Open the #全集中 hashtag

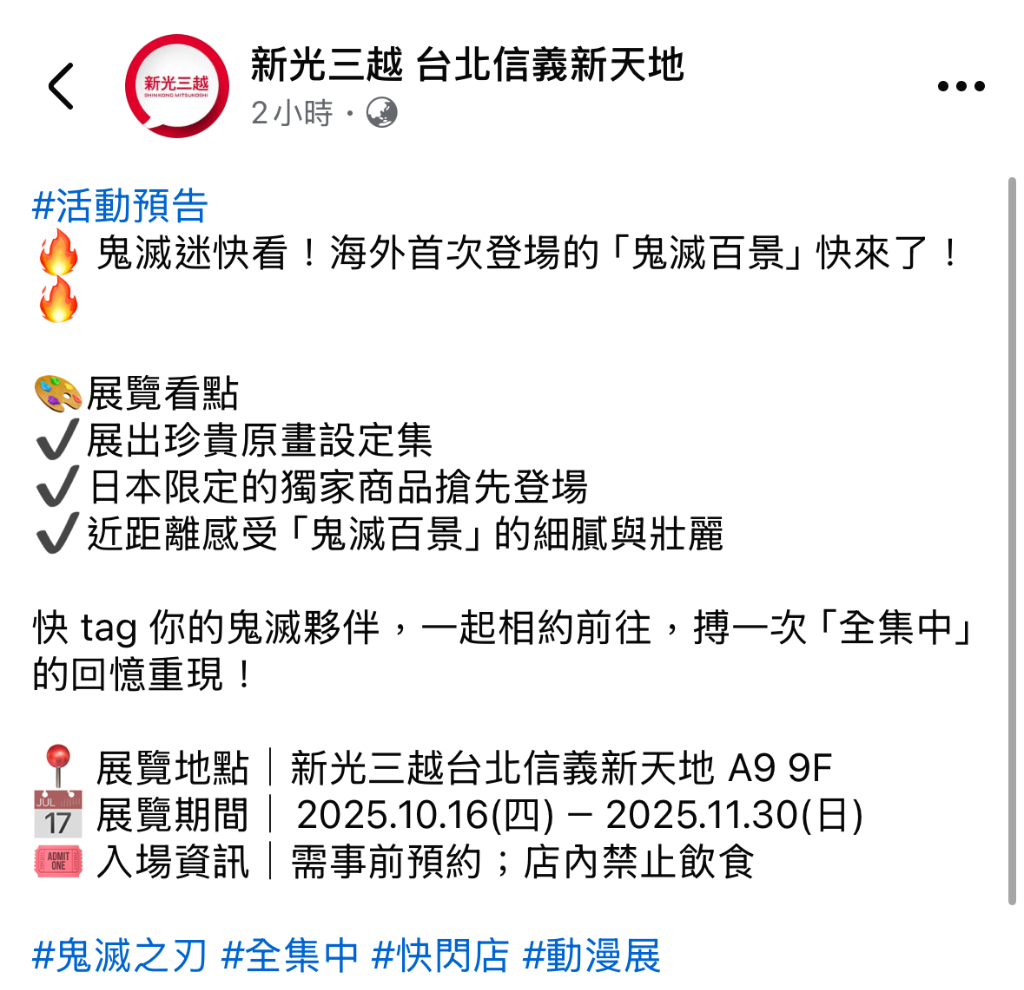click(x=289, y=956)
